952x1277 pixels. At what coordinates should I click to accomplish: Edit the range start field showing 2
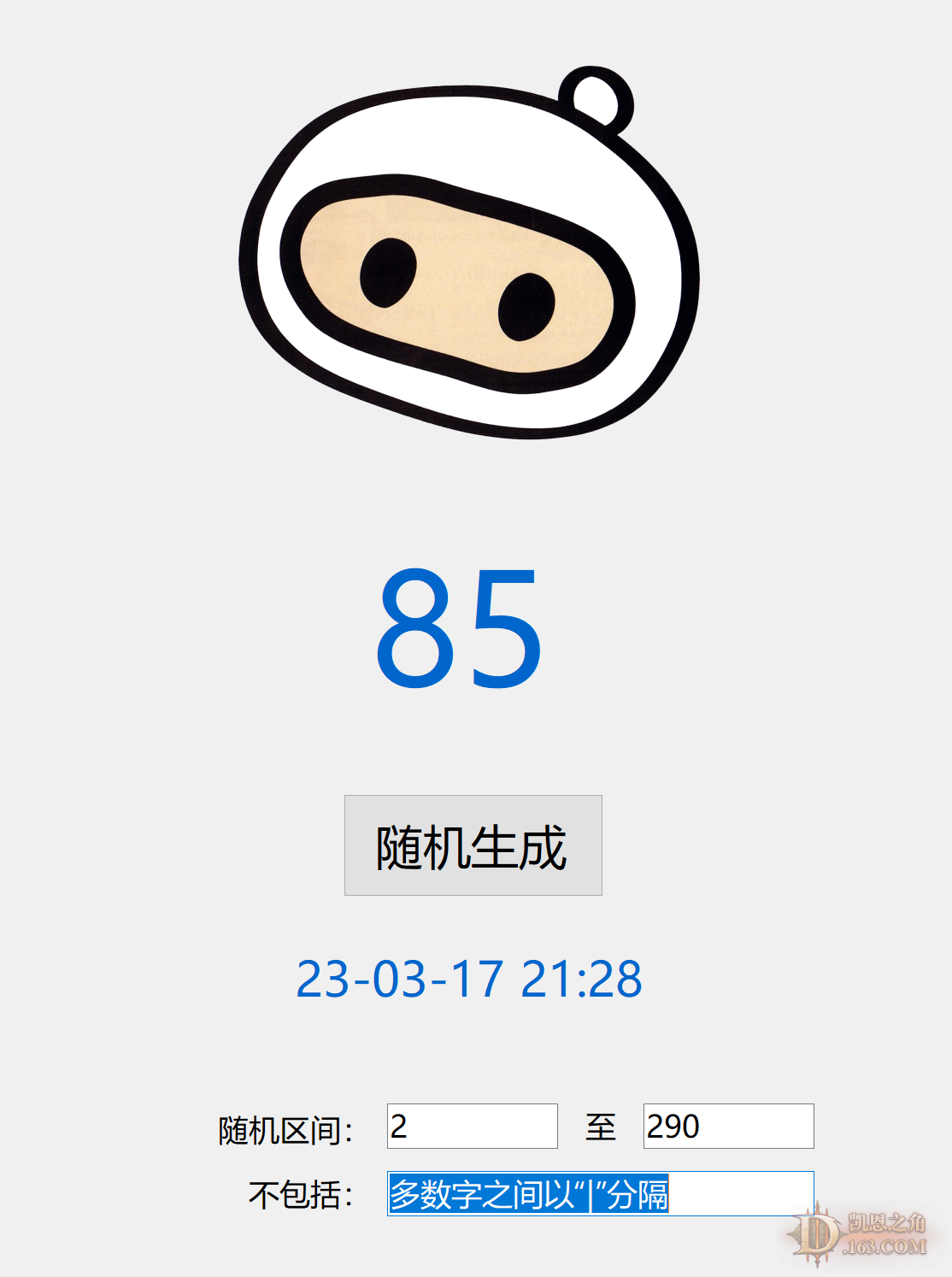[x=472, y=1127]
